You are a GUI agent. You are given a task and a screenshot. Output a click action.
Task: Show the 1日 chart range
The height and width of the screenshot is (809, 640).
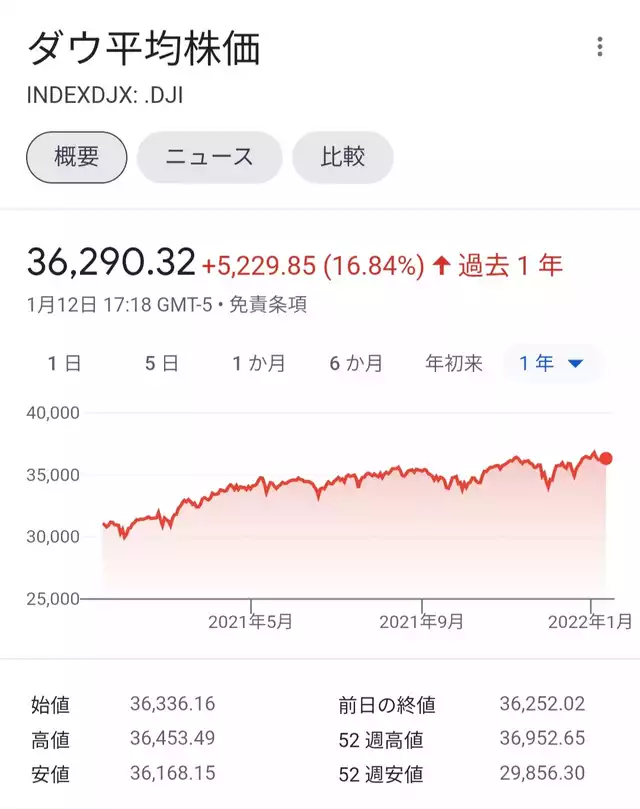point(64,364)
